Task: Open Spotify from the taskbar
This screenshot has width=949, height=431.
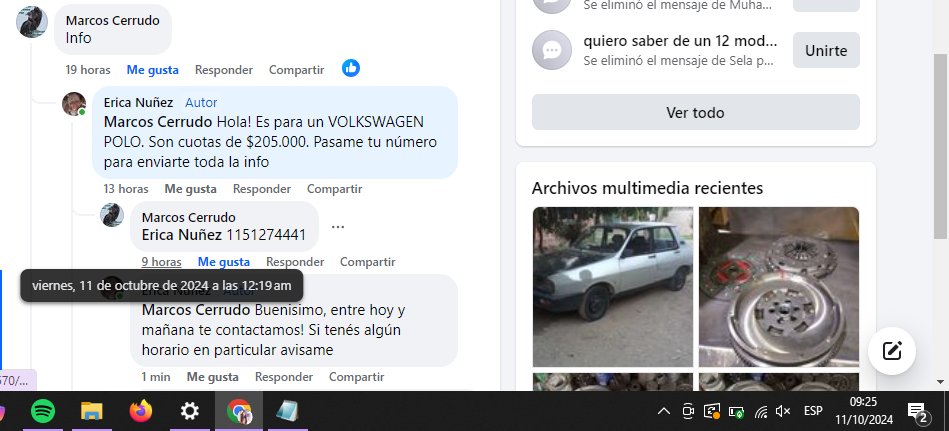Action: coord(43,410)
